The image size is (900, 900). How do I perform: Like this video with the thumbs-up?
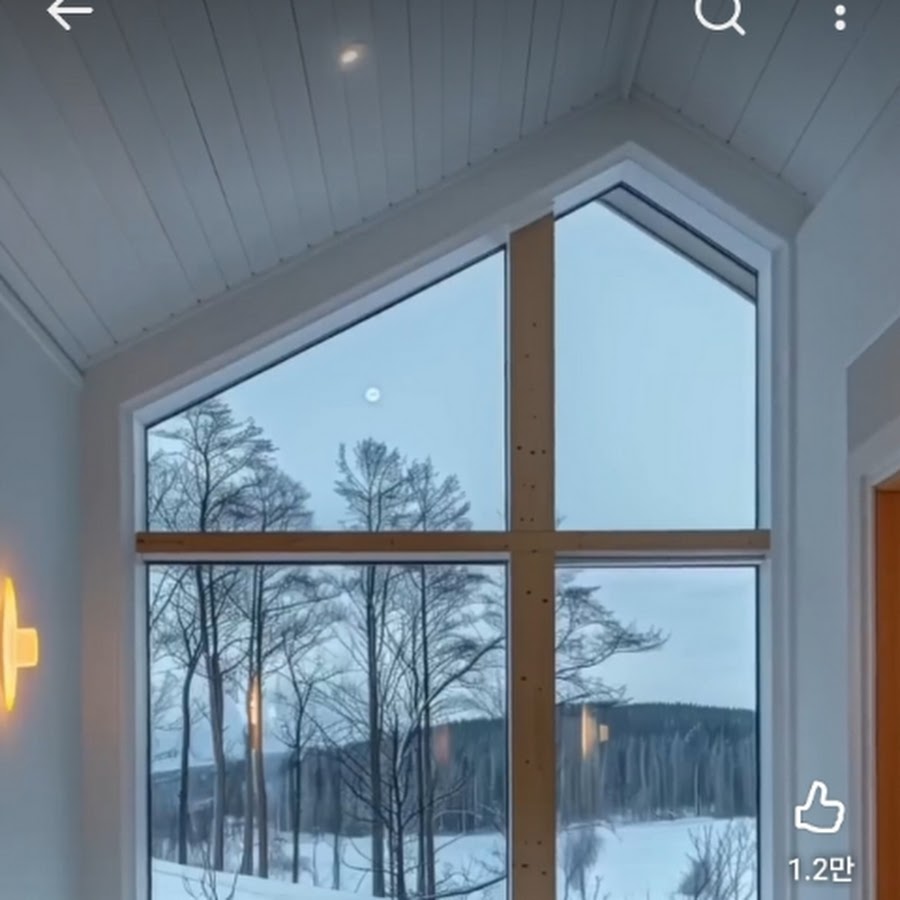[819, 808]
